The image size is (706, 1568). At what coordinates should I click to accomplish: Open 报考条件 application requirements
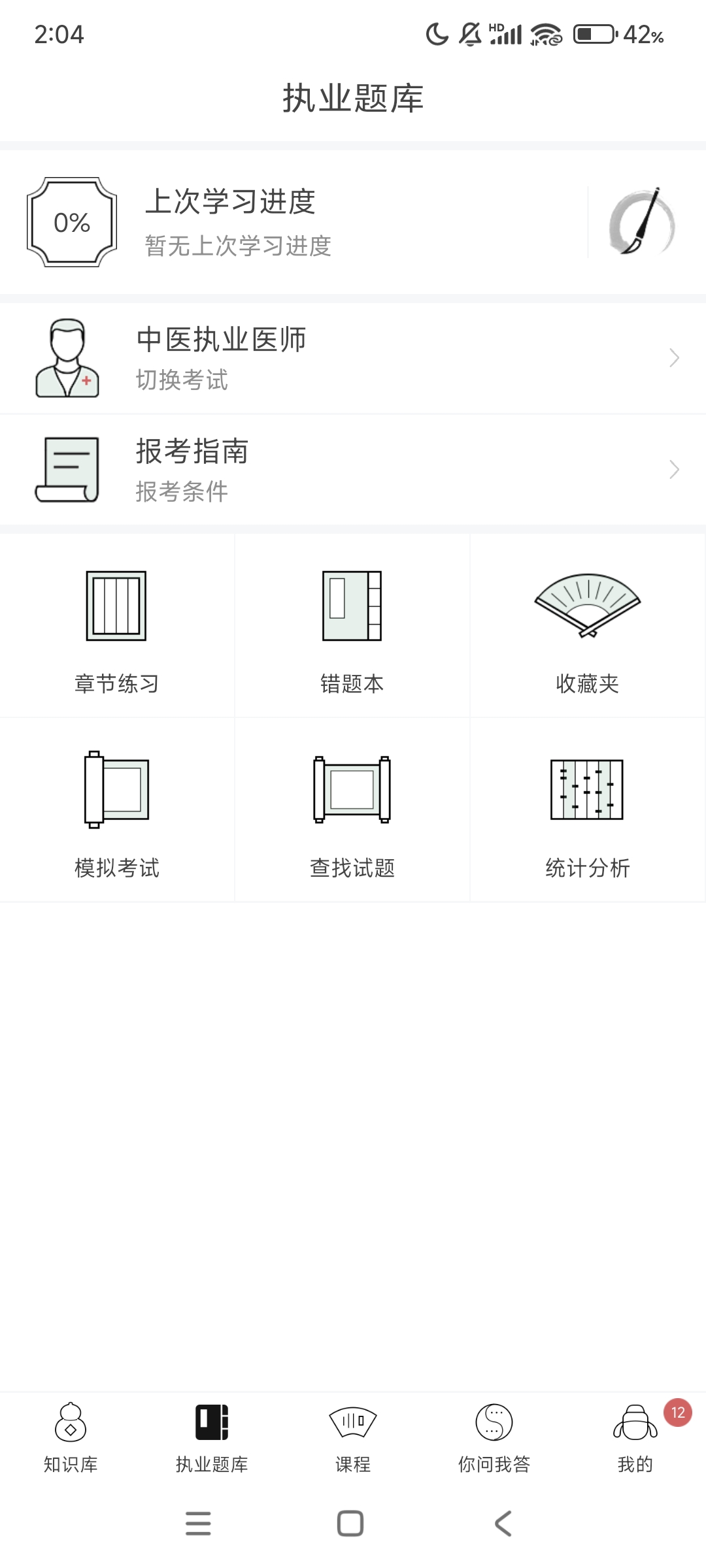tap(181, 493)
